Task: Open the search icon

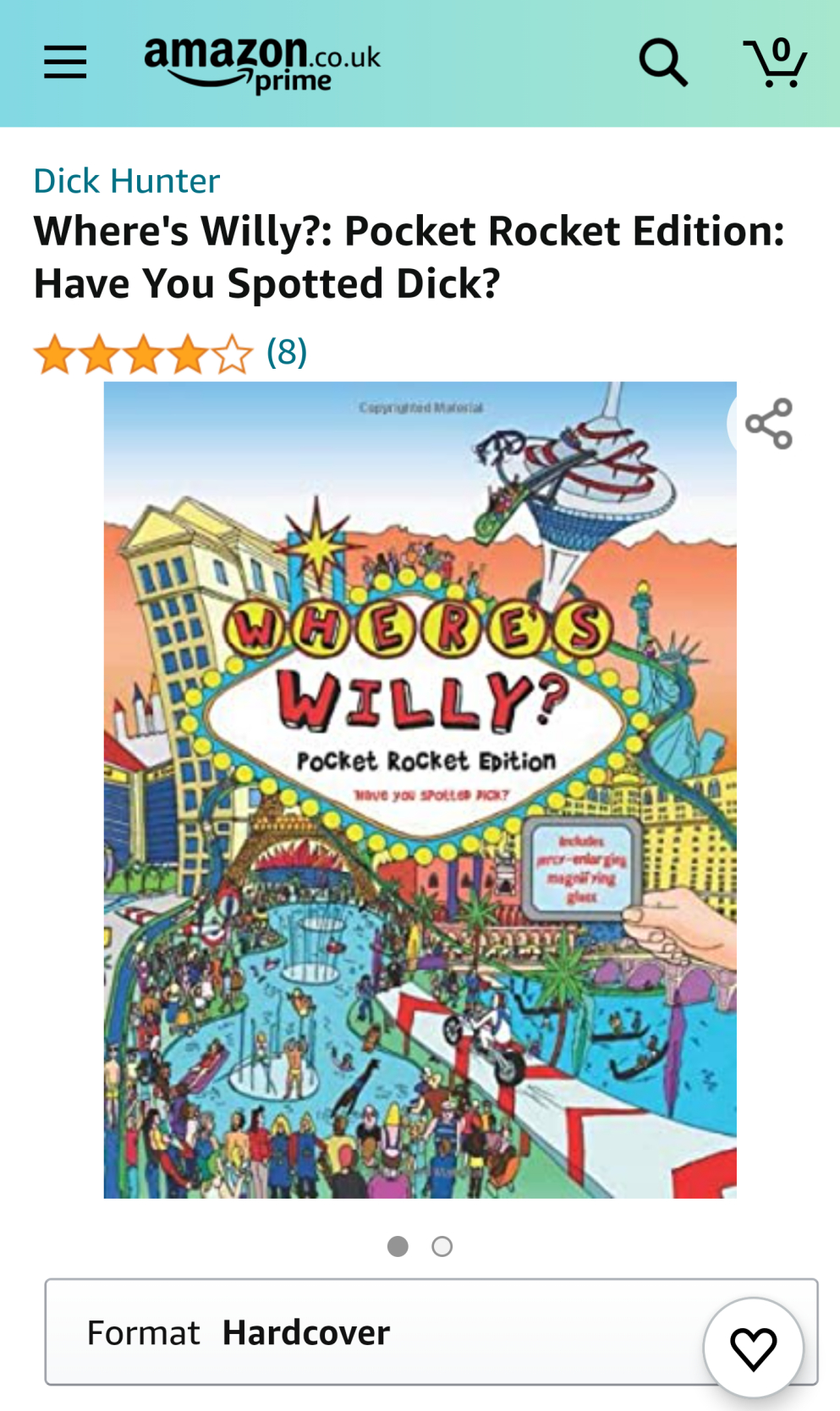Action: 662,63
